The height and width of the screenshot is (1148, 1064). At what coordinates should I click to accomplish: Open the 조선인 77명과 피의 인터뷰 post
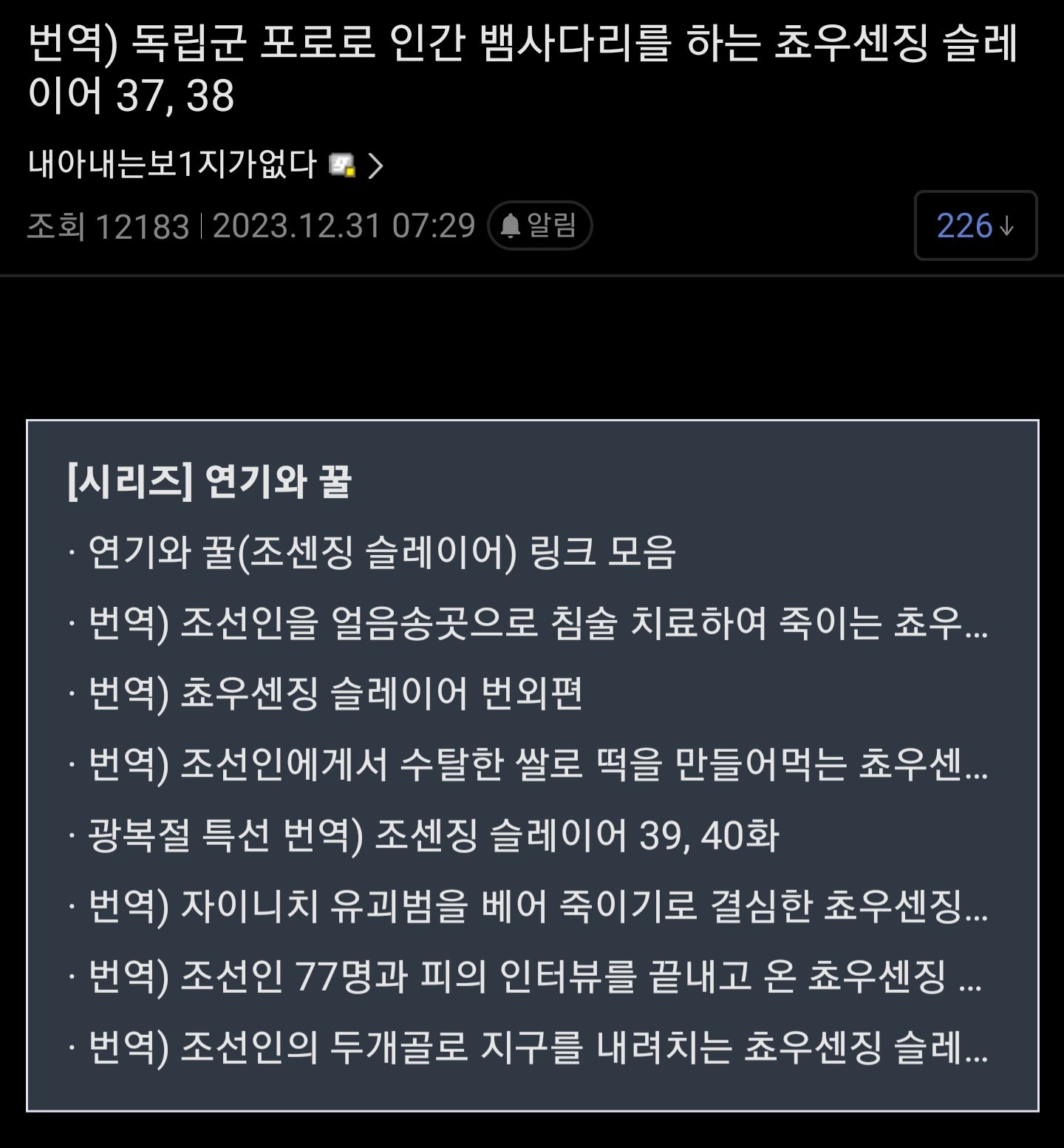click(536, 977)
